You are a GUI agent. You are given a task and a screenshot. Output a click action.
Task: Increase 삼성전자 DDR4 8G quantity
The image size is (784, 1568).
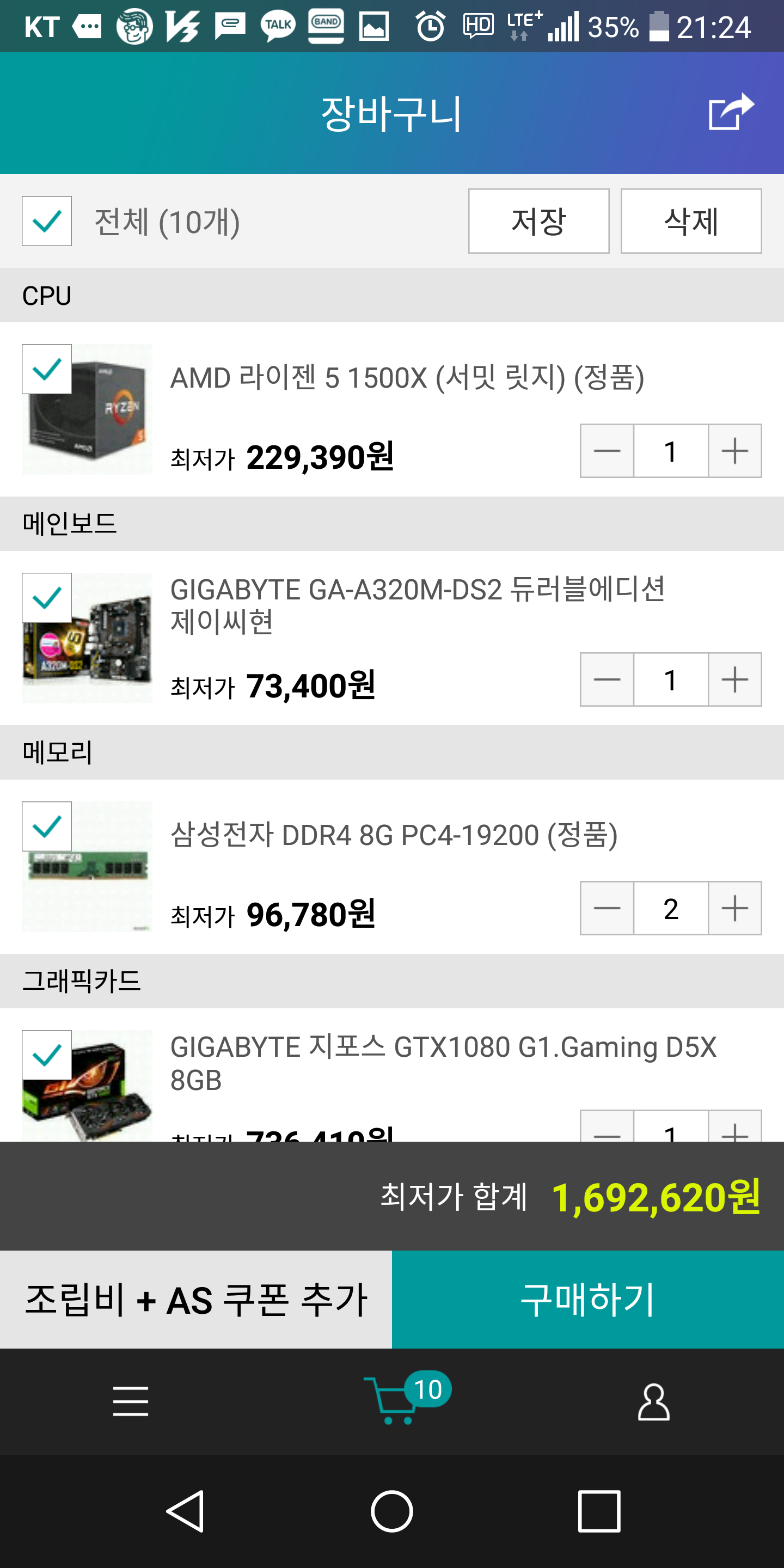734,908
